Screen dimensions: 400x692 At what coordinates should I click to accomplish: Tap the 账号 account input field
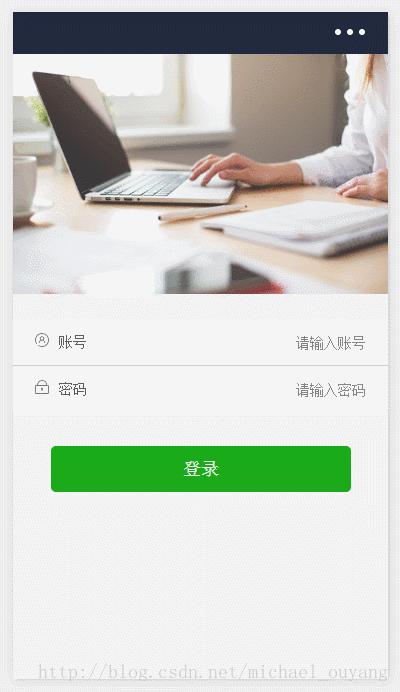click(x=200, y=342)
